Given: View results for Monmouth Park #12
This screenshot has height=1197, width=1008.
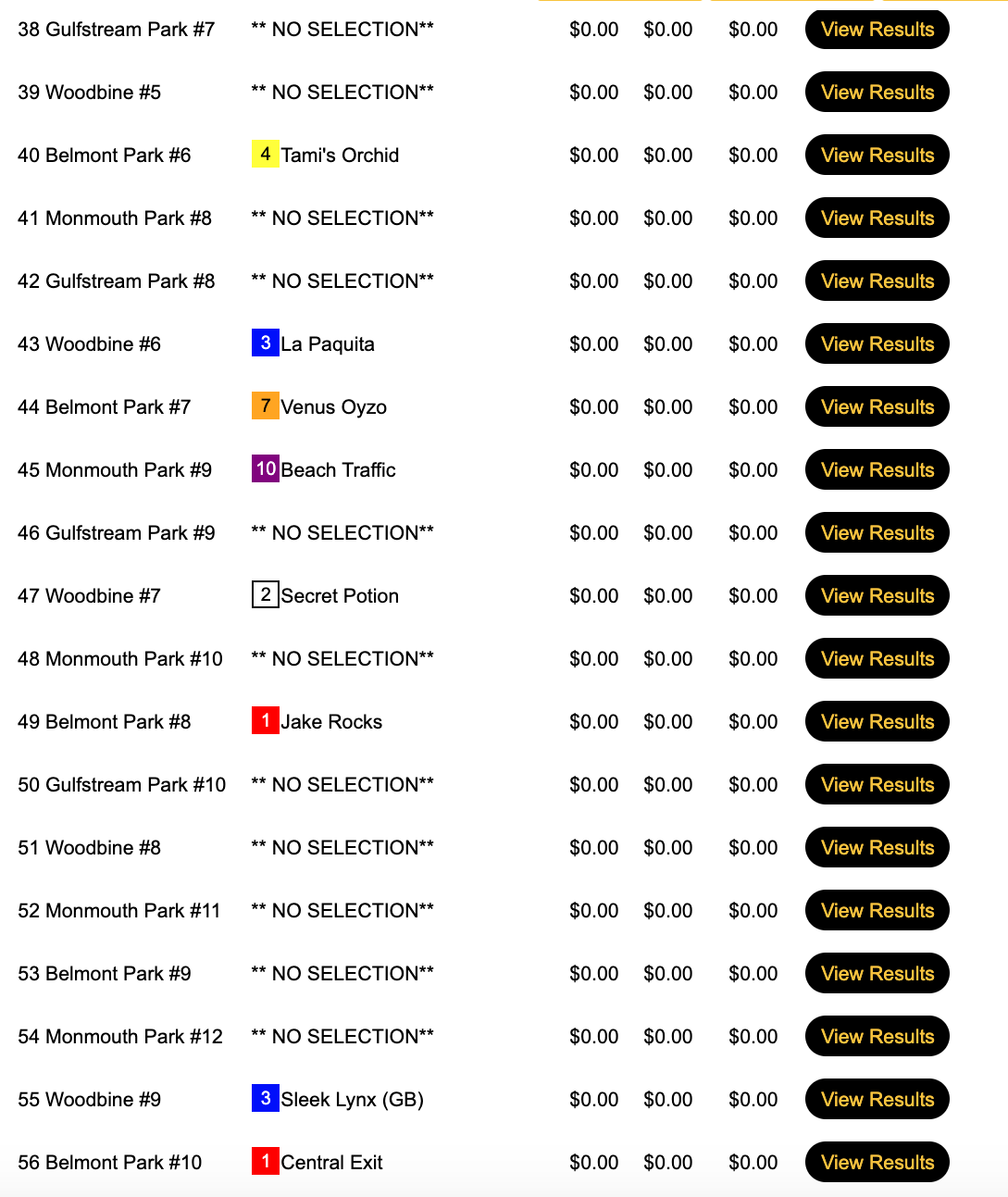Looking at the screenshot, I should tap(877, 1037).
